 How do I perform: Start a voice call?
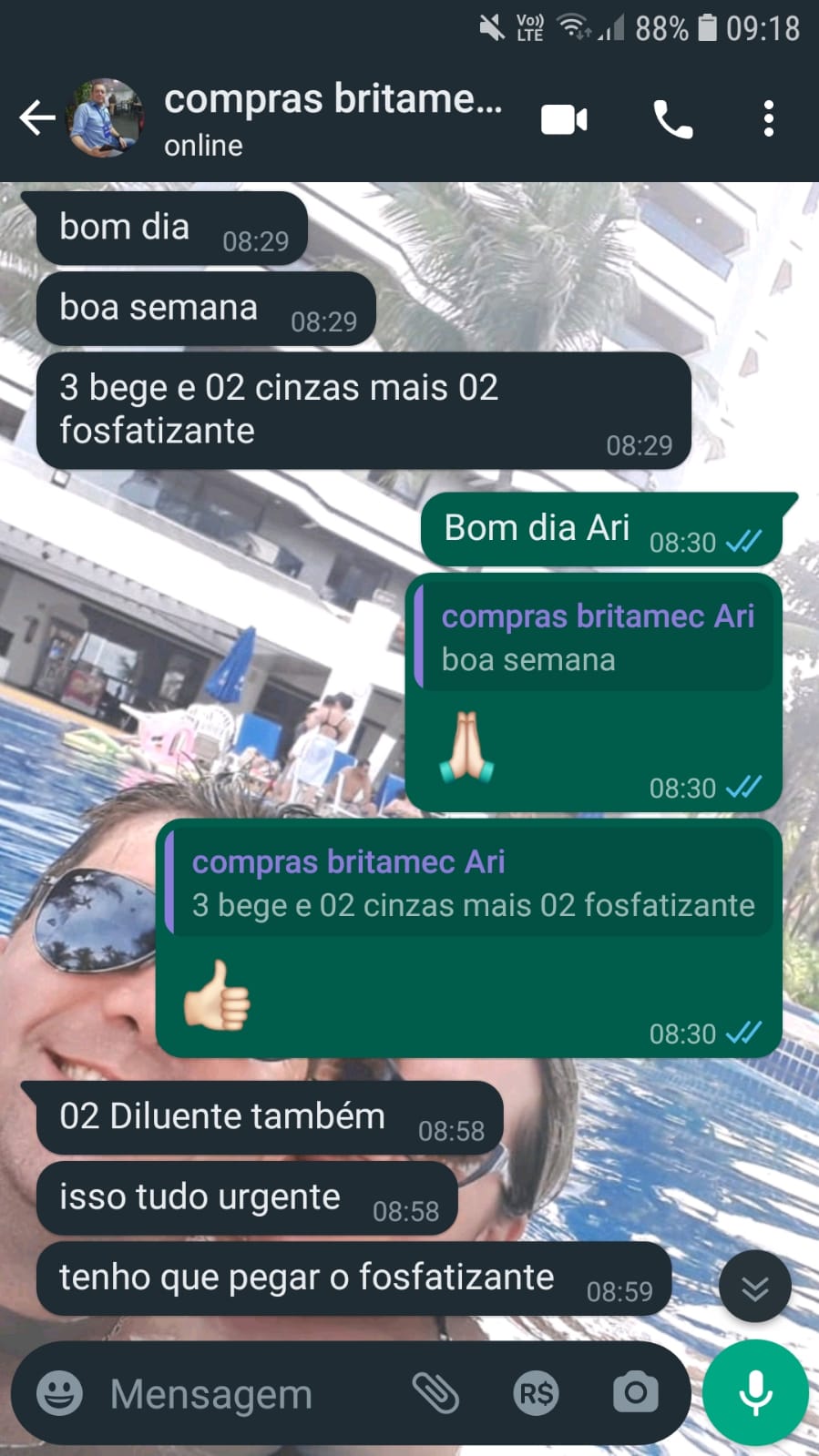673,119
